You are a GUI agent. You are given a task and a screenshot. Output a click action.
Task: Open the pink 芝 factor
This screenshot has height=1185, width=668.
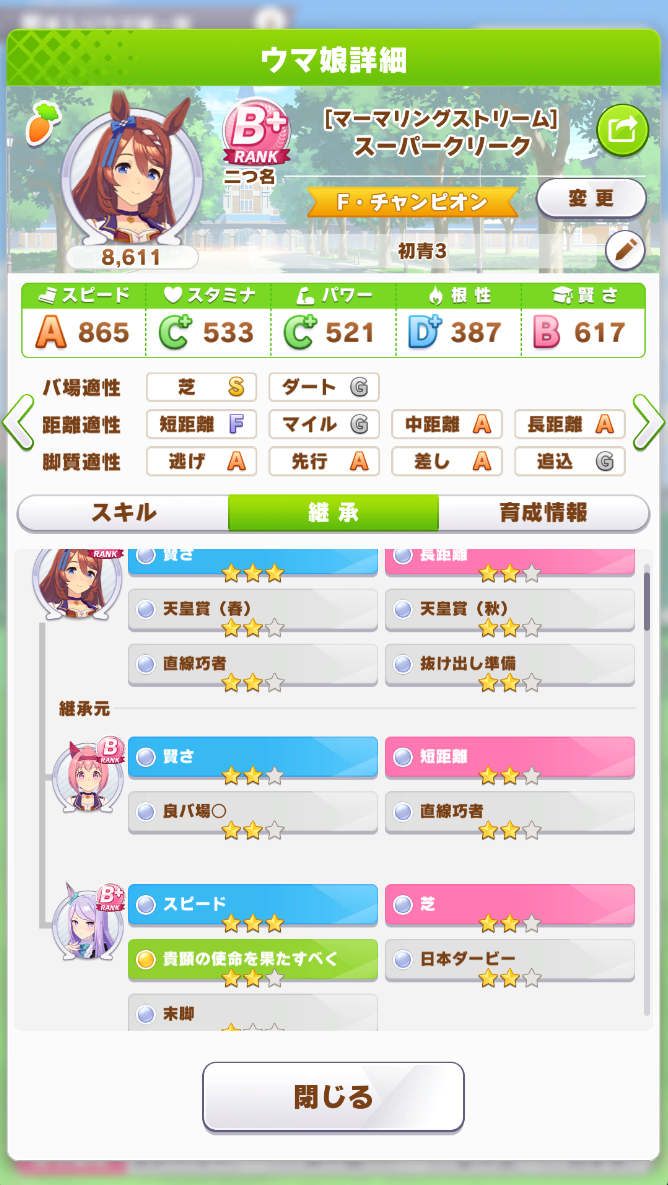pos(509,905)
